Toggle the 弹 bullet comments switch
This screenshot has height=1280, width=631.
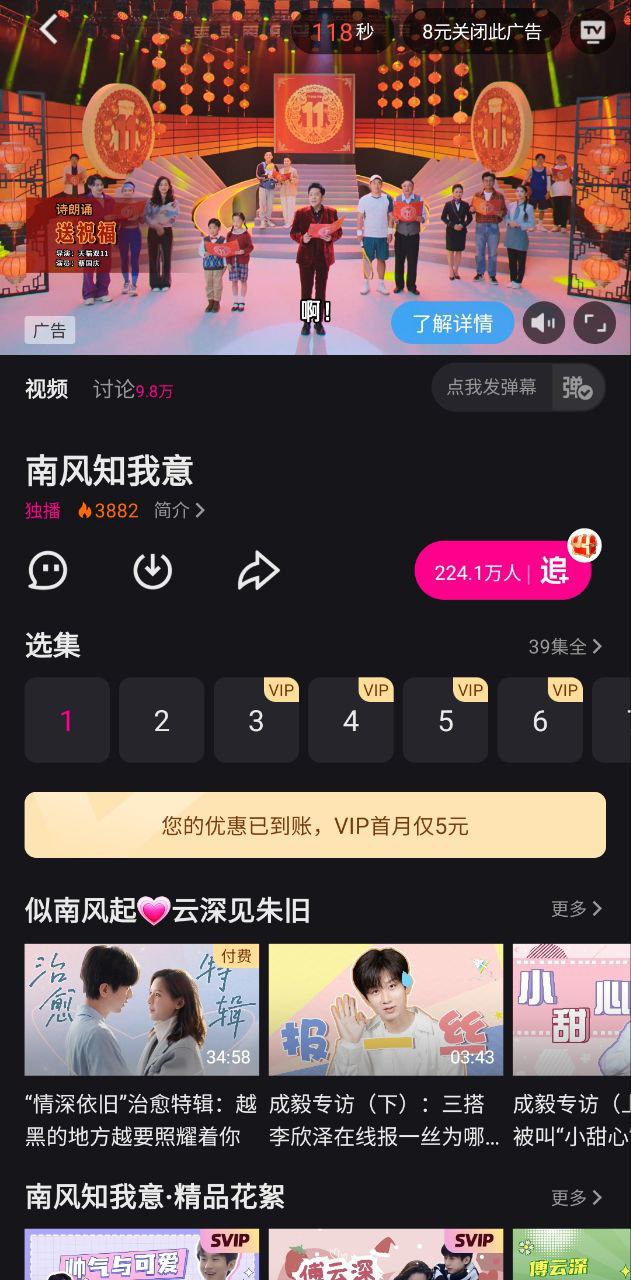pyautogui.click(x=577, y=388)
